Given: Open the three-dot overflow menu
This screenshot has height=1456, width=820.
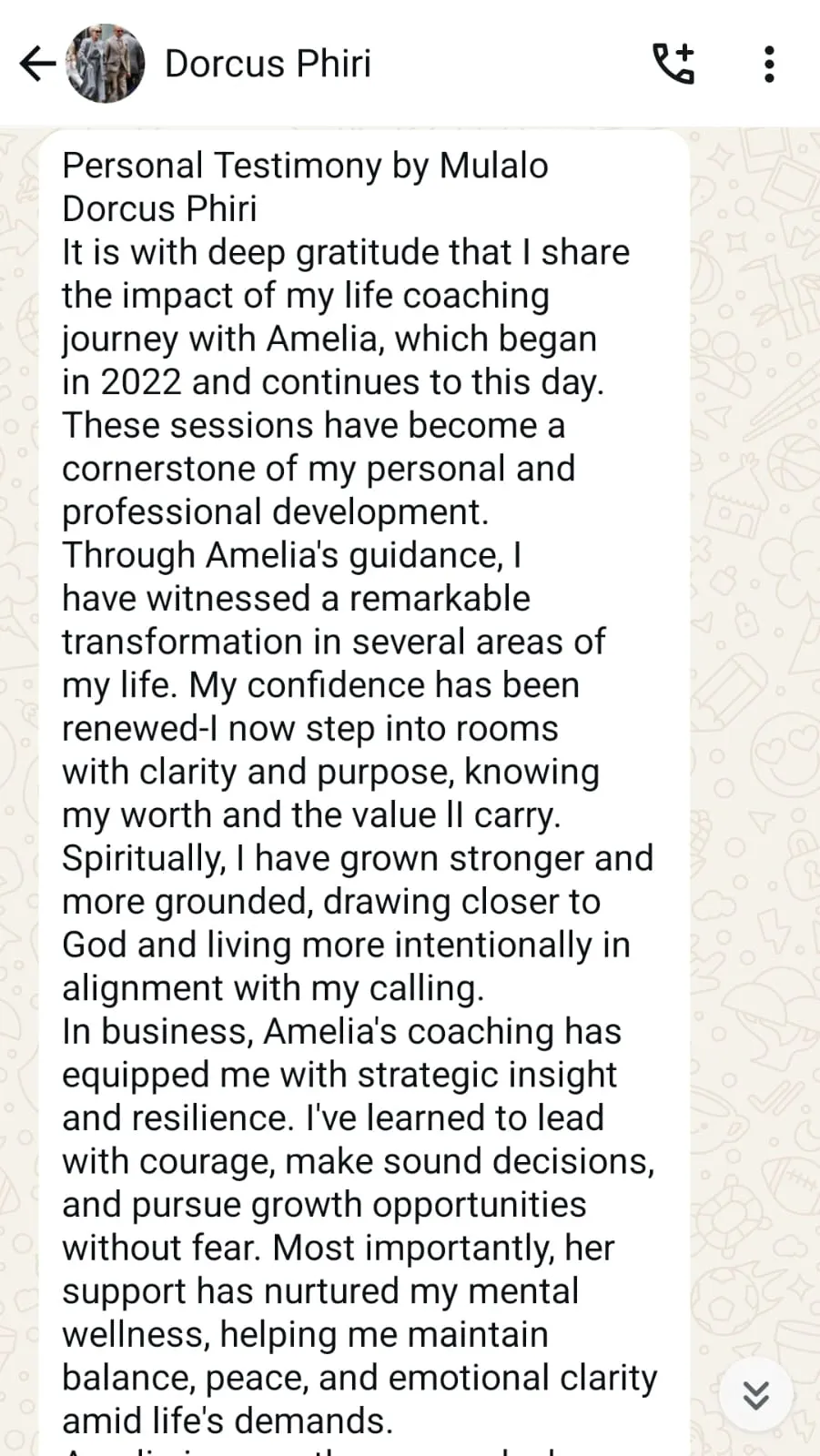Looking at the screenshot, I should (x=769, y=64).
